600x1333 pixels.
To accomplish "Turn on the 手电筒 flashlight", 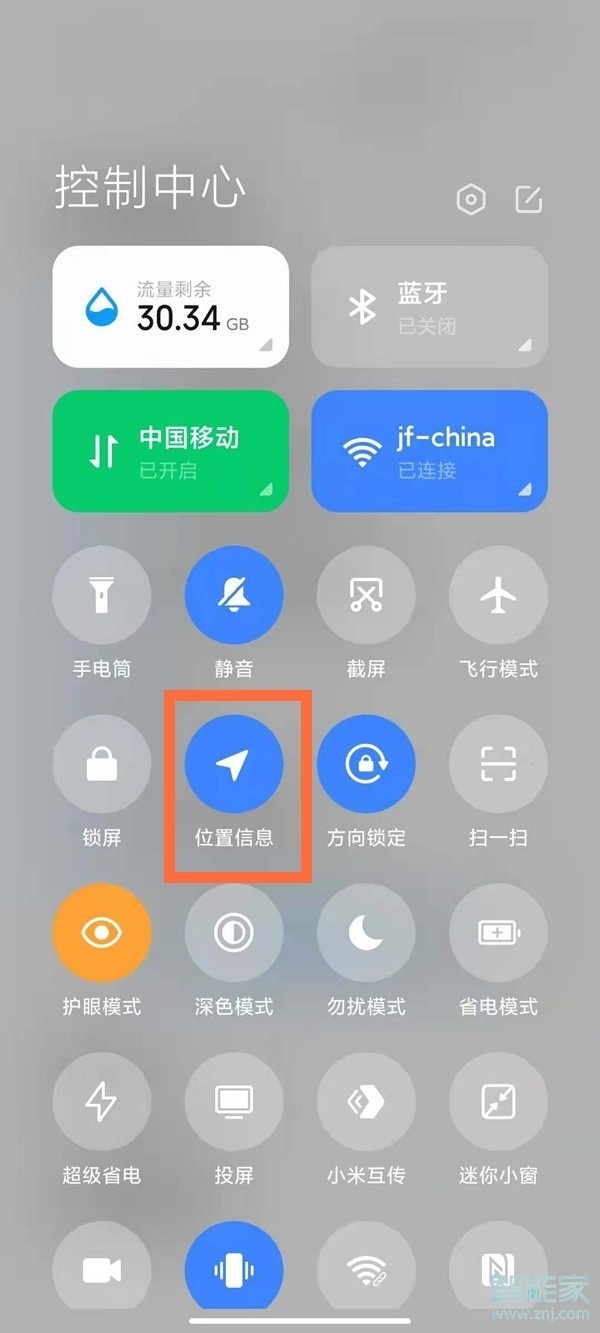I will [102, 595].
